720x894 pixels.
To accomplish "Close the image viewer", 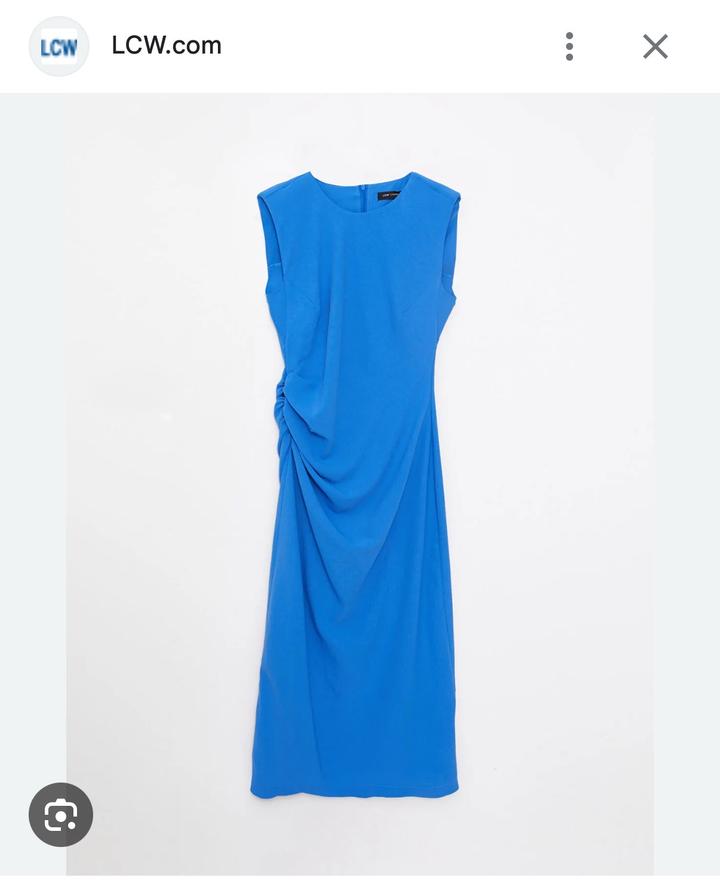I will coord(655,46).
